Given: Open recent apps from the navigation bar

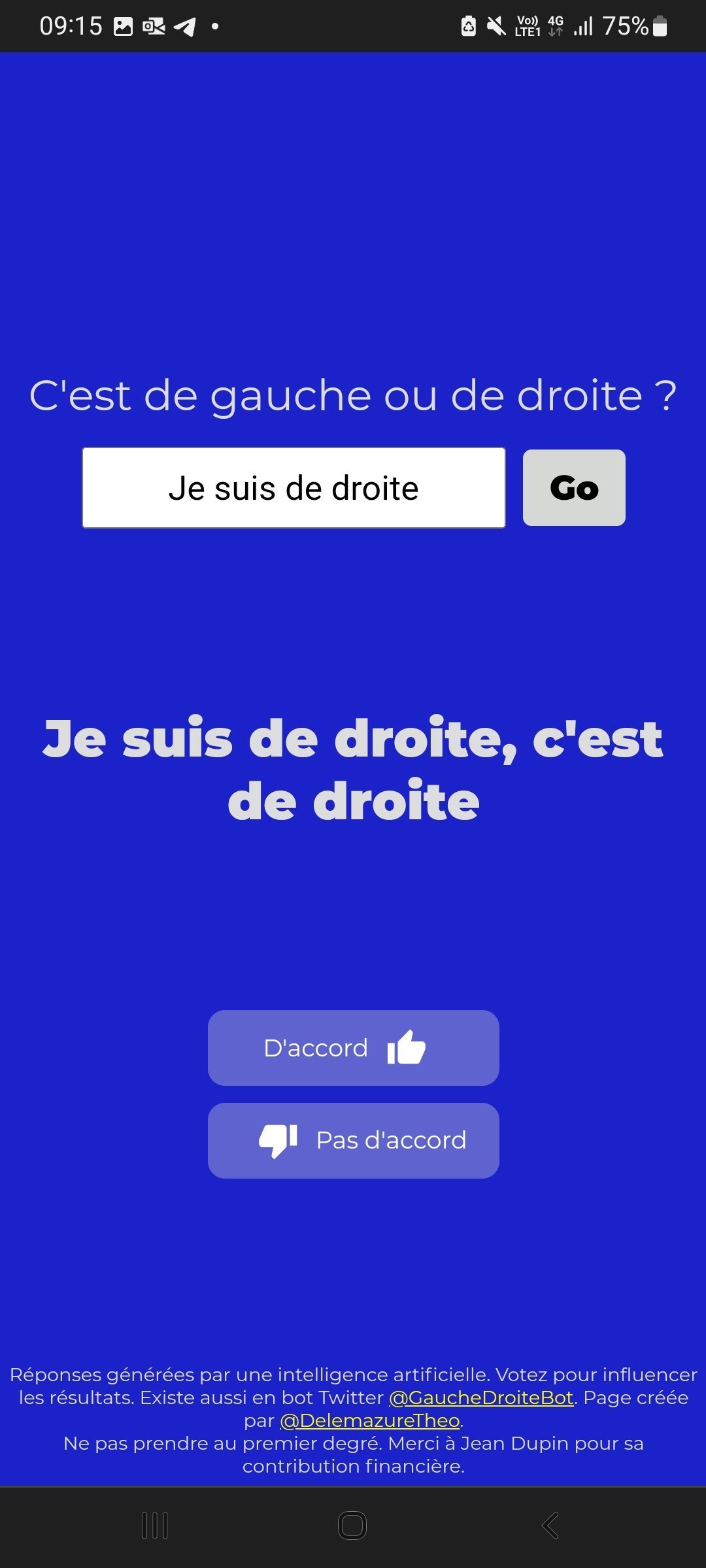Looking at the screenshot, I should 155,1526.
